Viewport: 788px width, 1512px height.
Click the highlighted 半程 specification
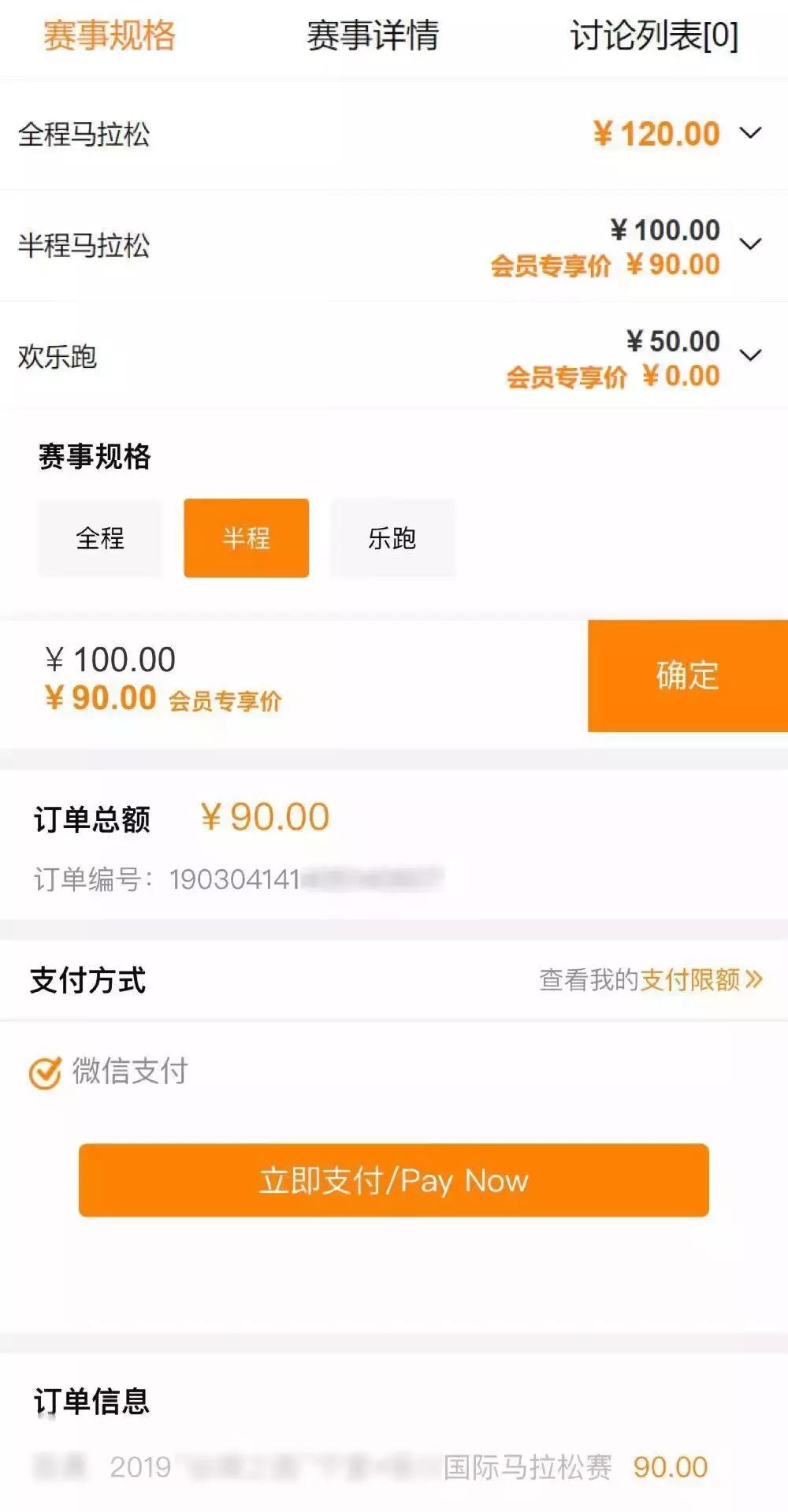pyautogui.click(x=245, y=538)
